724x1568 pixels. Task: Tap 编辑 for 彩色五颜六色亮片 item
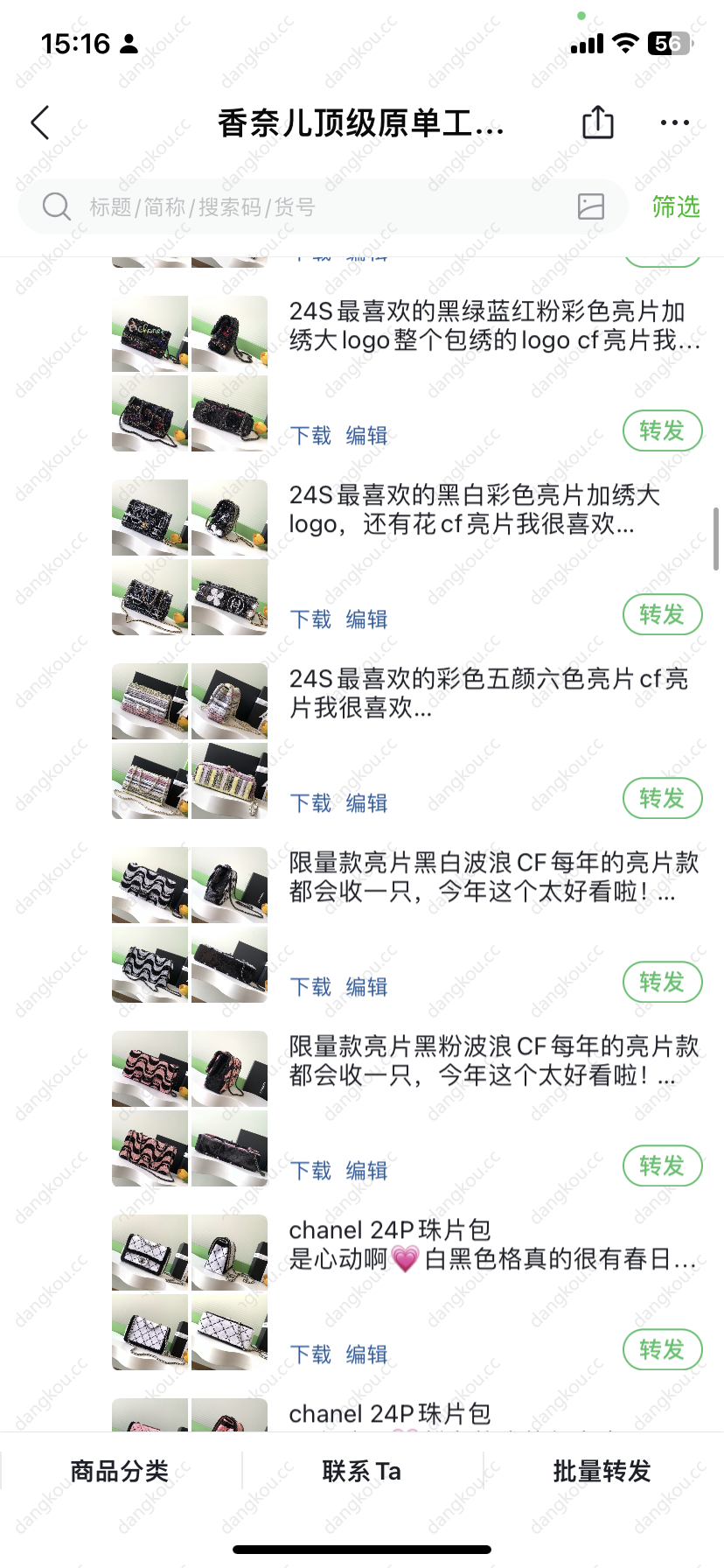366,803
